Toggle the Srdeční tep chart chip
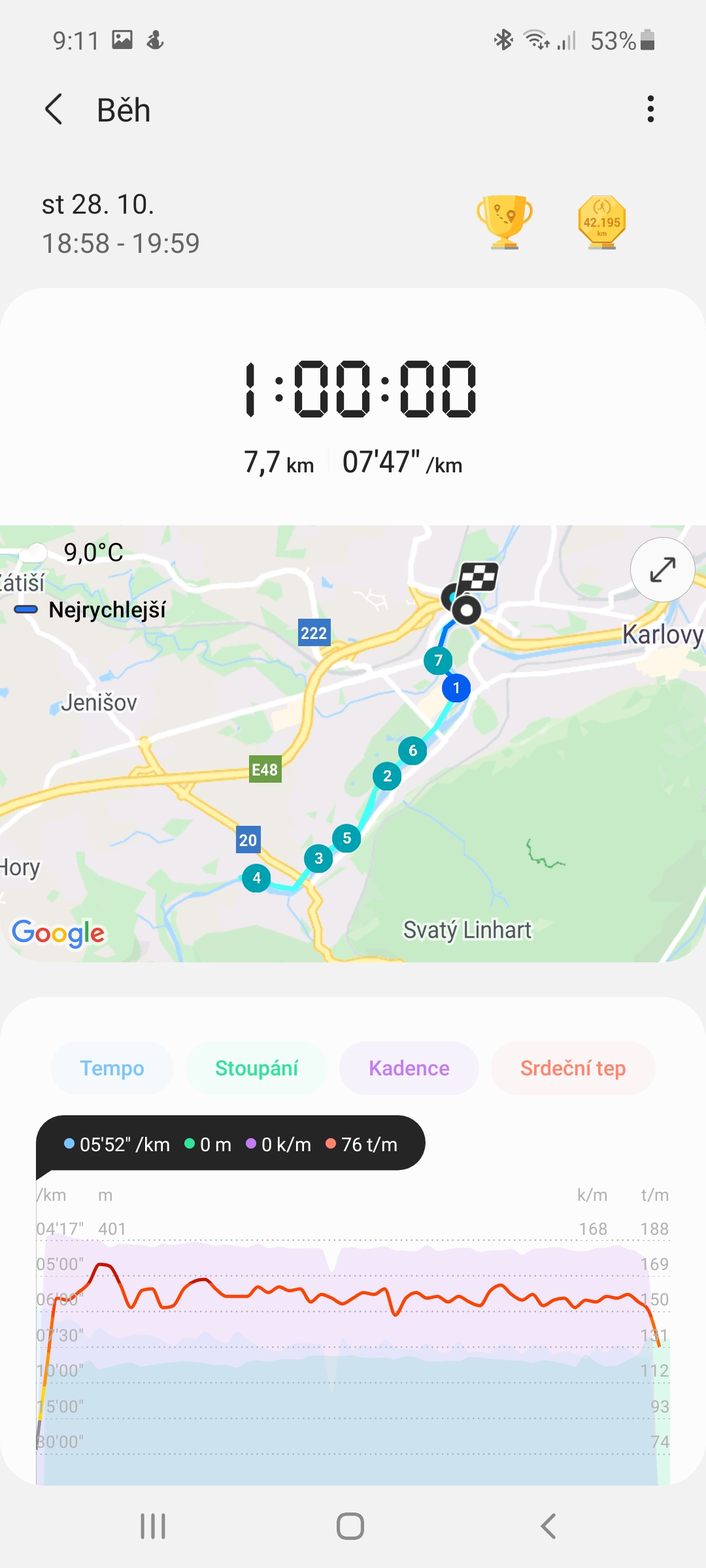 pyautogui.click(x=573, y=1068)
